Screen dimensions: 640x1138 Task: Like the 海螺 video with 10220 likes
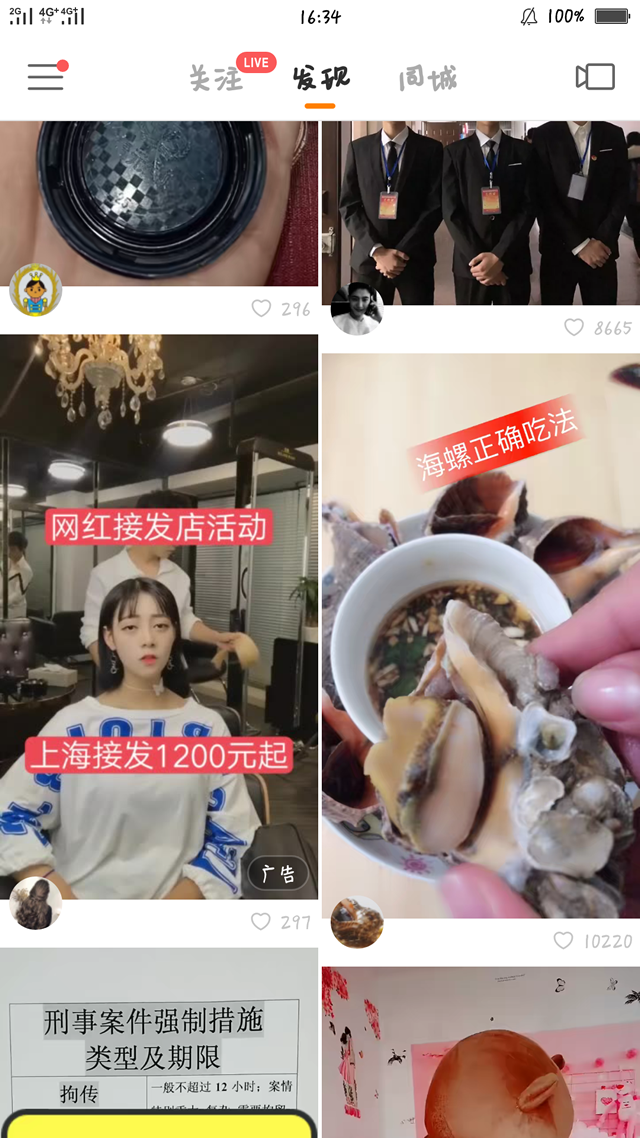564,941
